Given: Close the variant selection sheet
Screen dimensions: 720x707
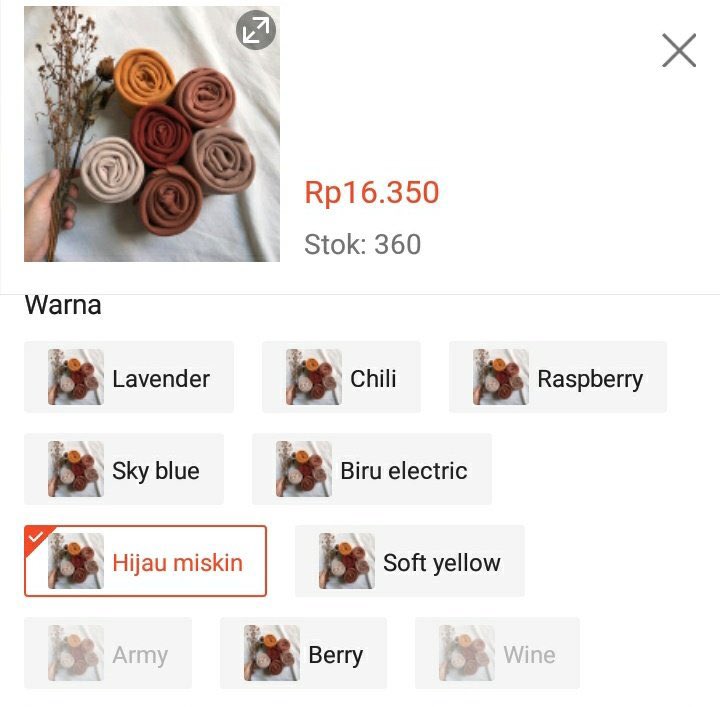Looking at the screenshot, I should (678, 50).
